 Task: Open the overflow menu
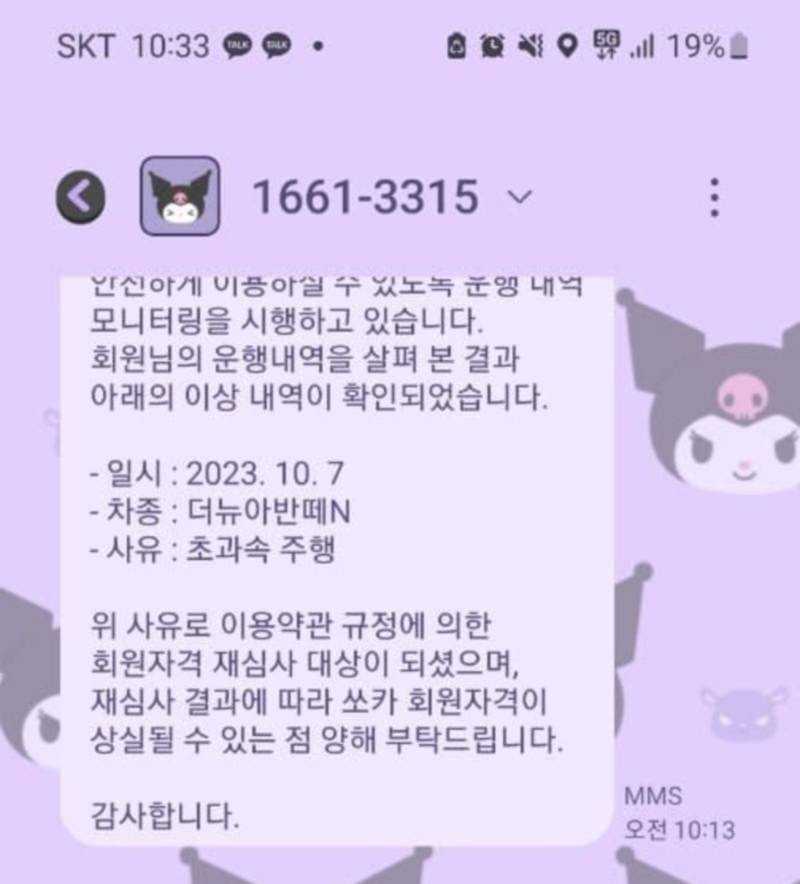tap(713, 198)
